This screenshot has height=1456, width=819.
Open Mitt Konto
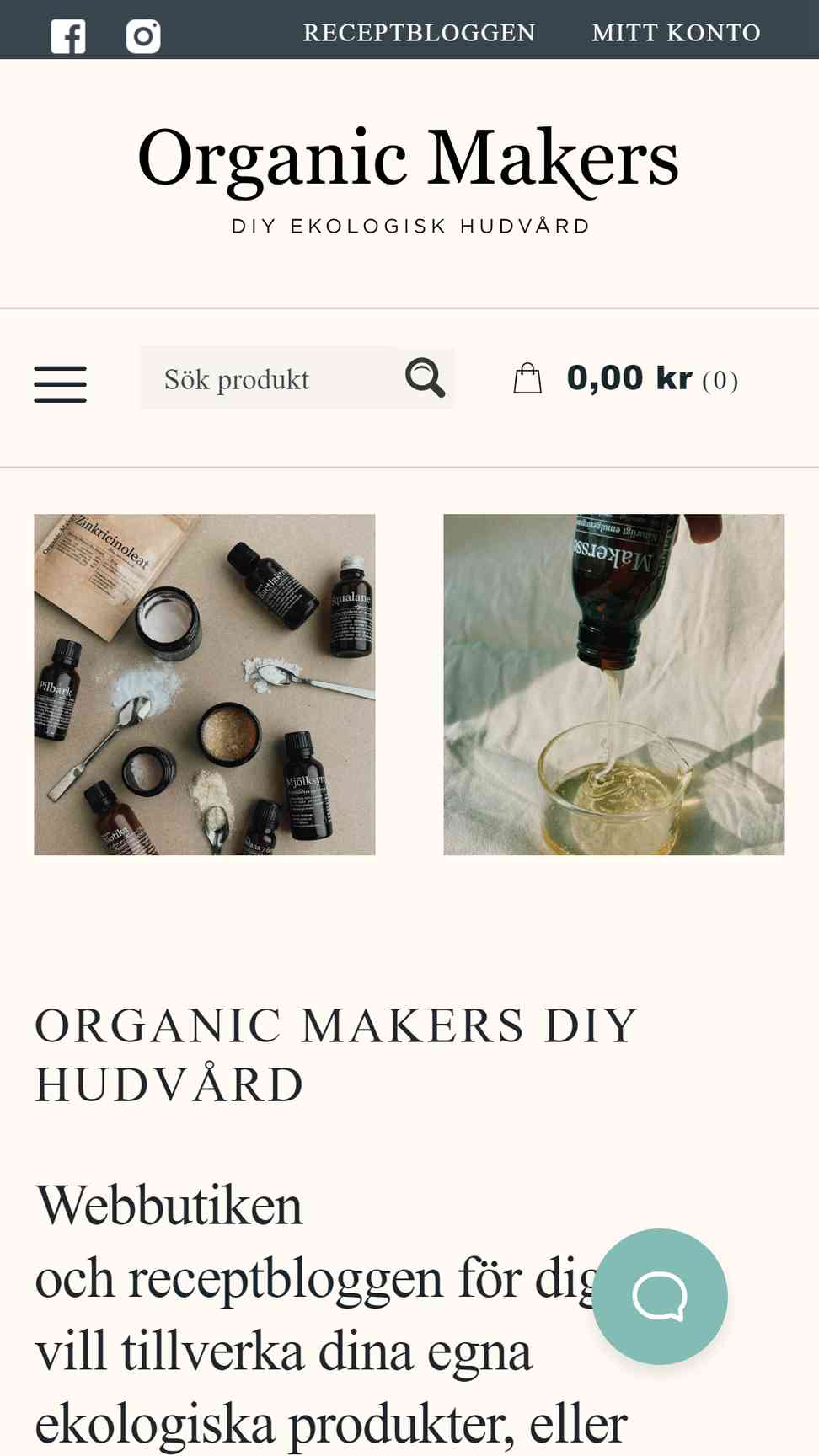click(x=676, y=33)
